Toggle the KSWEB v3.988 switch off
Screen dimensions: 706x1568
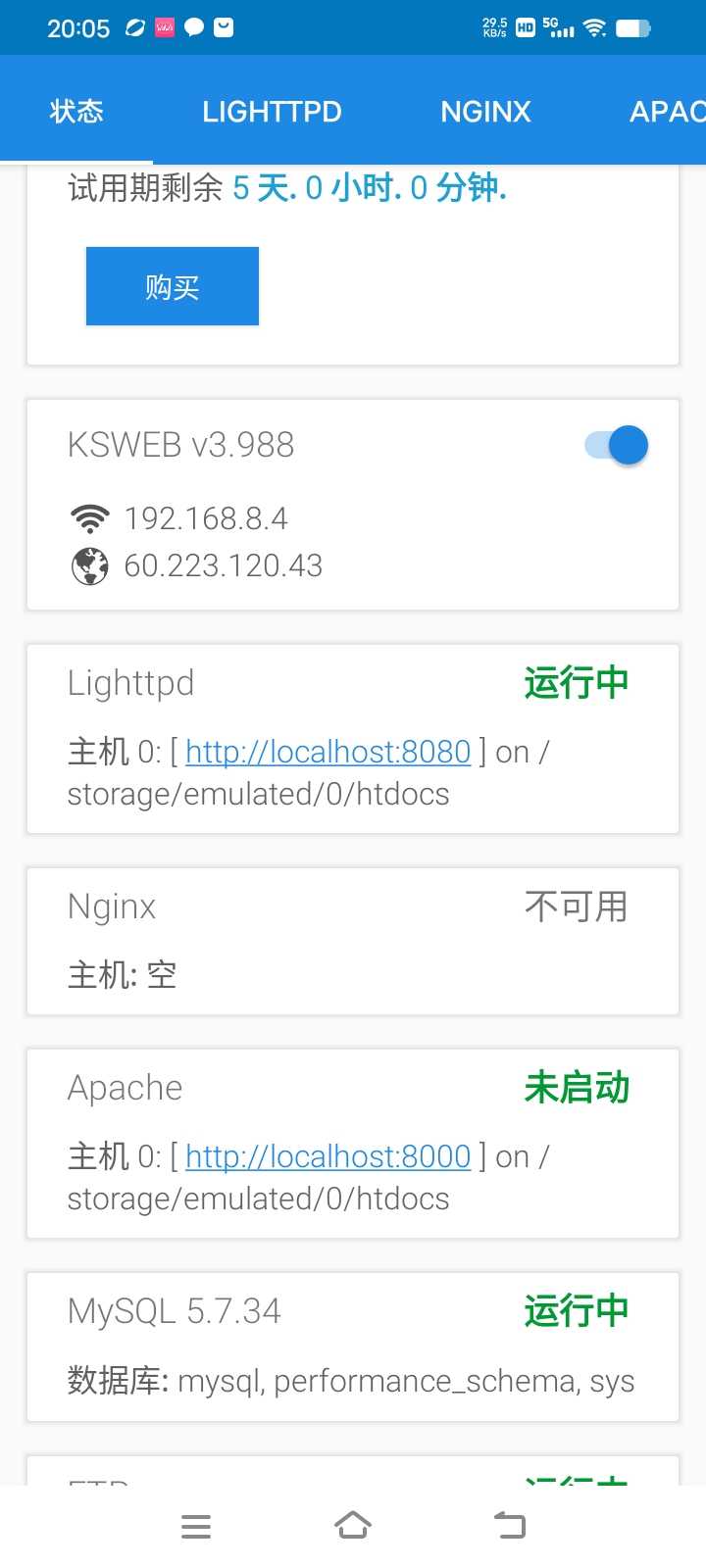tap(617, 445)
